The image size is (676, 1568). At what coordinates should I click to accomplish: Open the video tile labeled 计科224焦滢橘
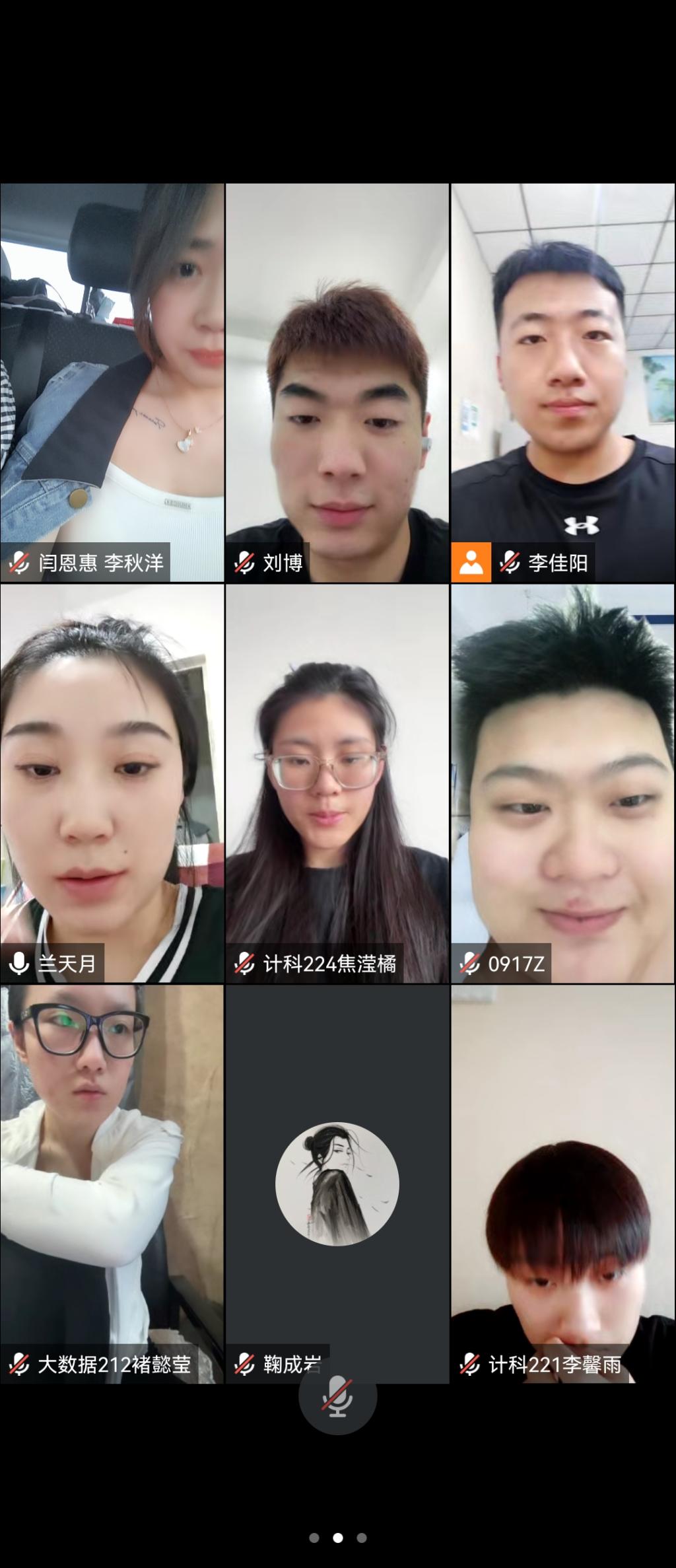point(337,783)
